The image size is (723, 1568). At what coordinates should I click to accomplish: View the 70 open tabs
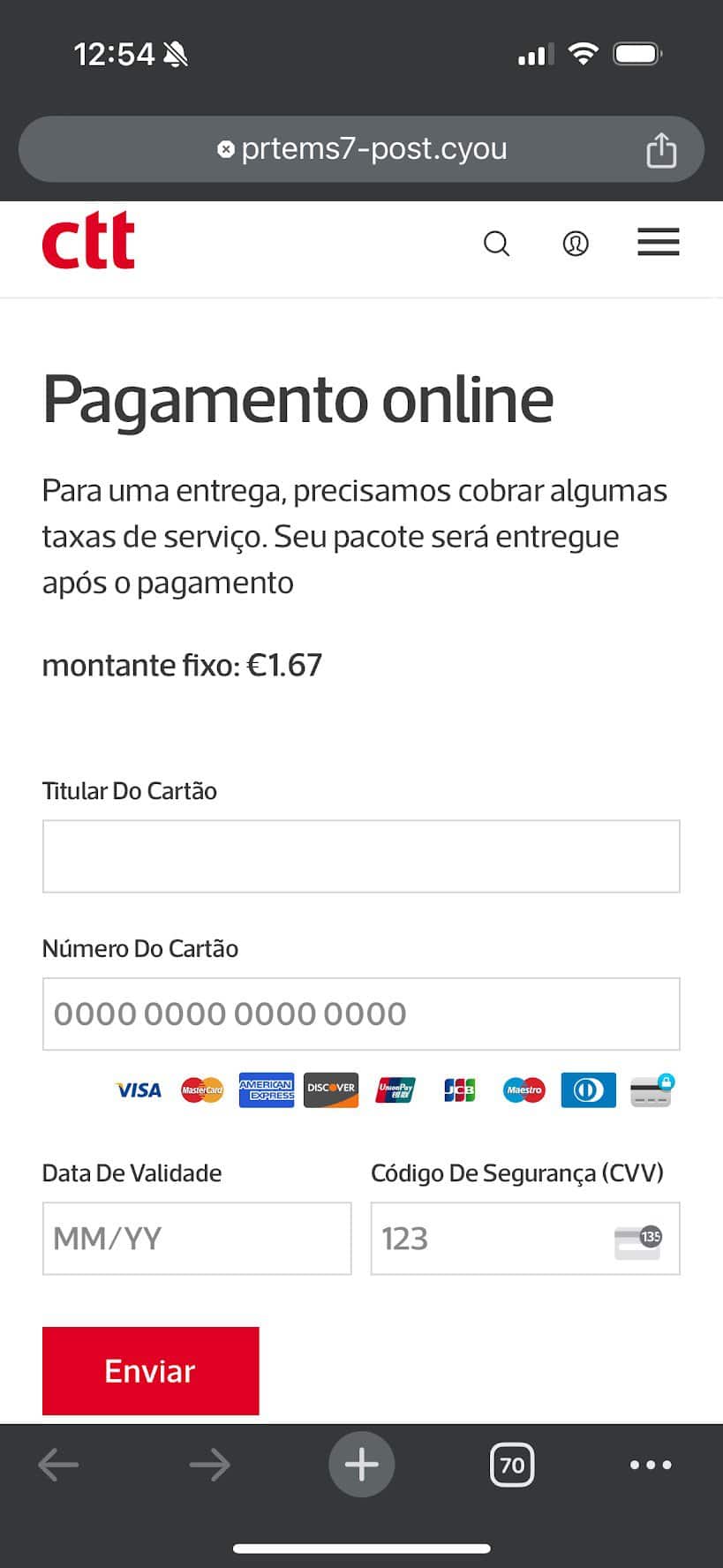(x=512, y=1466)
